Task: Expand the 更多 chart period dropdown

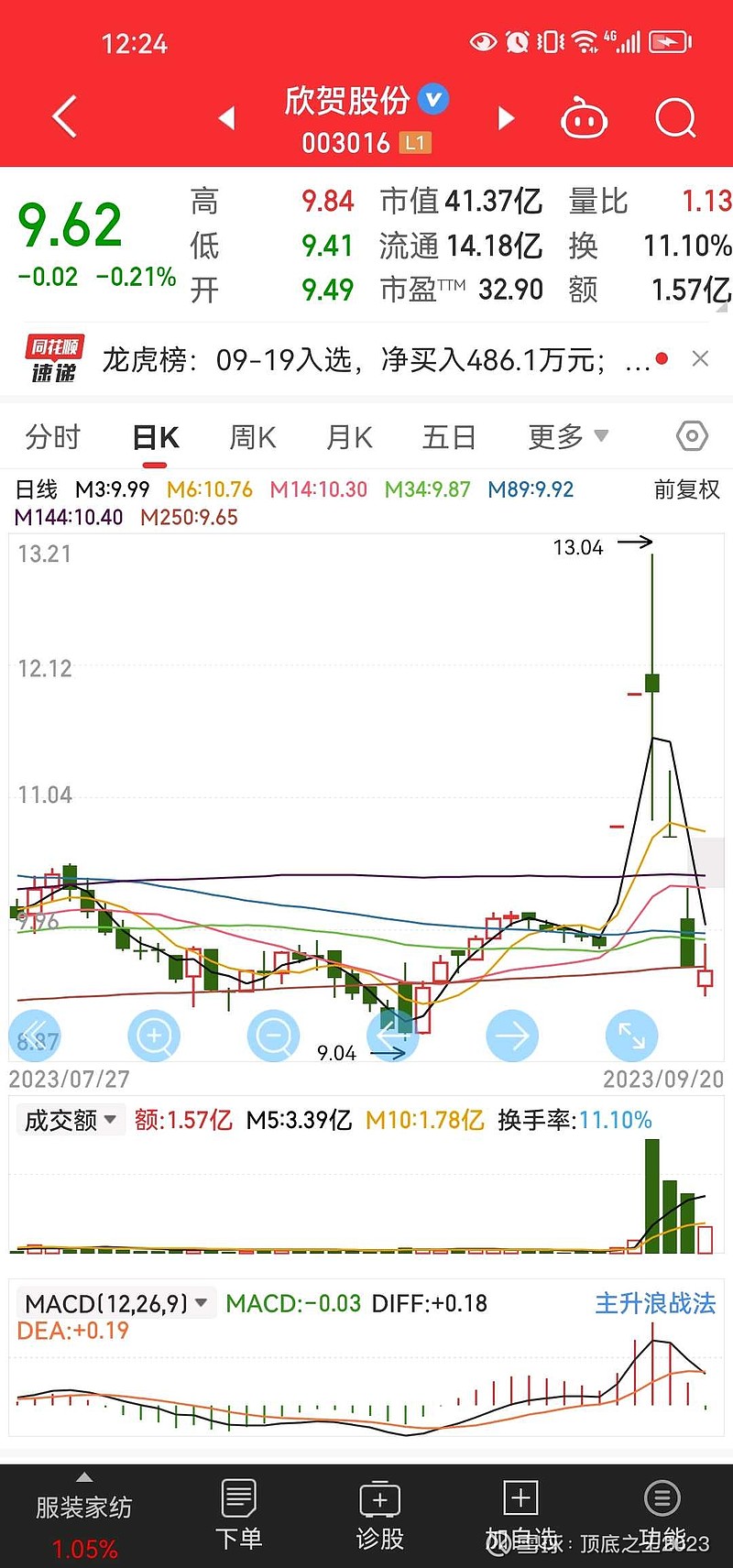Action: (568, 437)
